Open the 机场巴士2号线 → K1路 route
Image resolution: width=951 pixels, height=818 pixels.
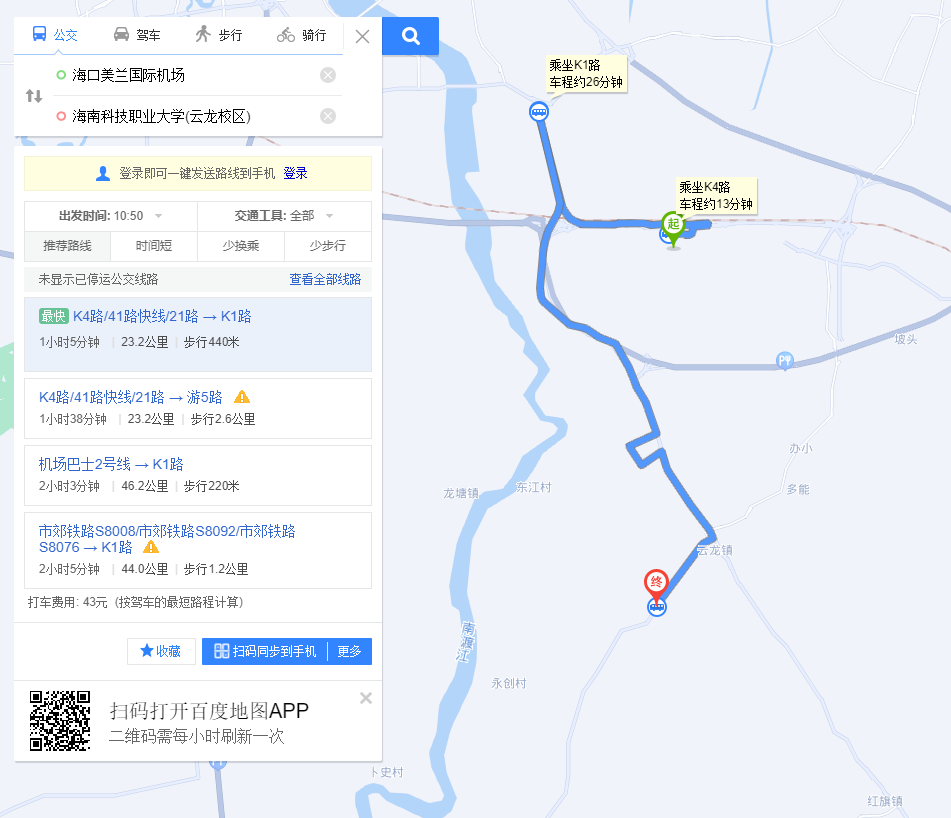click(111, 464)
